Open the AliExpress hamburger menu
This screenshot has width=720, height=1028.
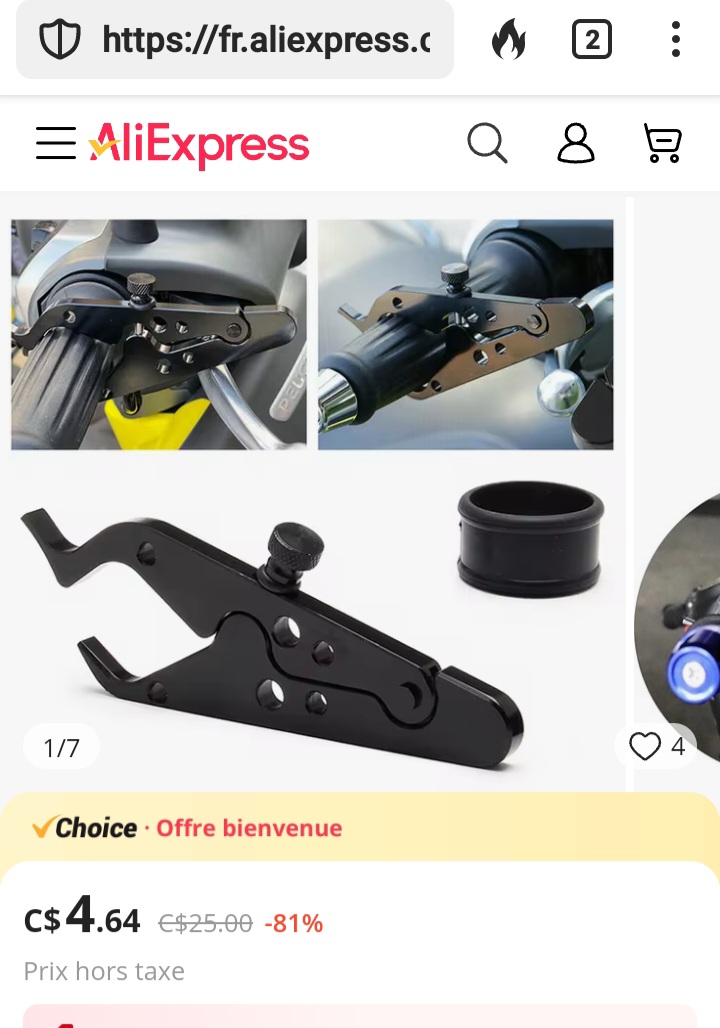pyautogui.click(x=56, y=144)
